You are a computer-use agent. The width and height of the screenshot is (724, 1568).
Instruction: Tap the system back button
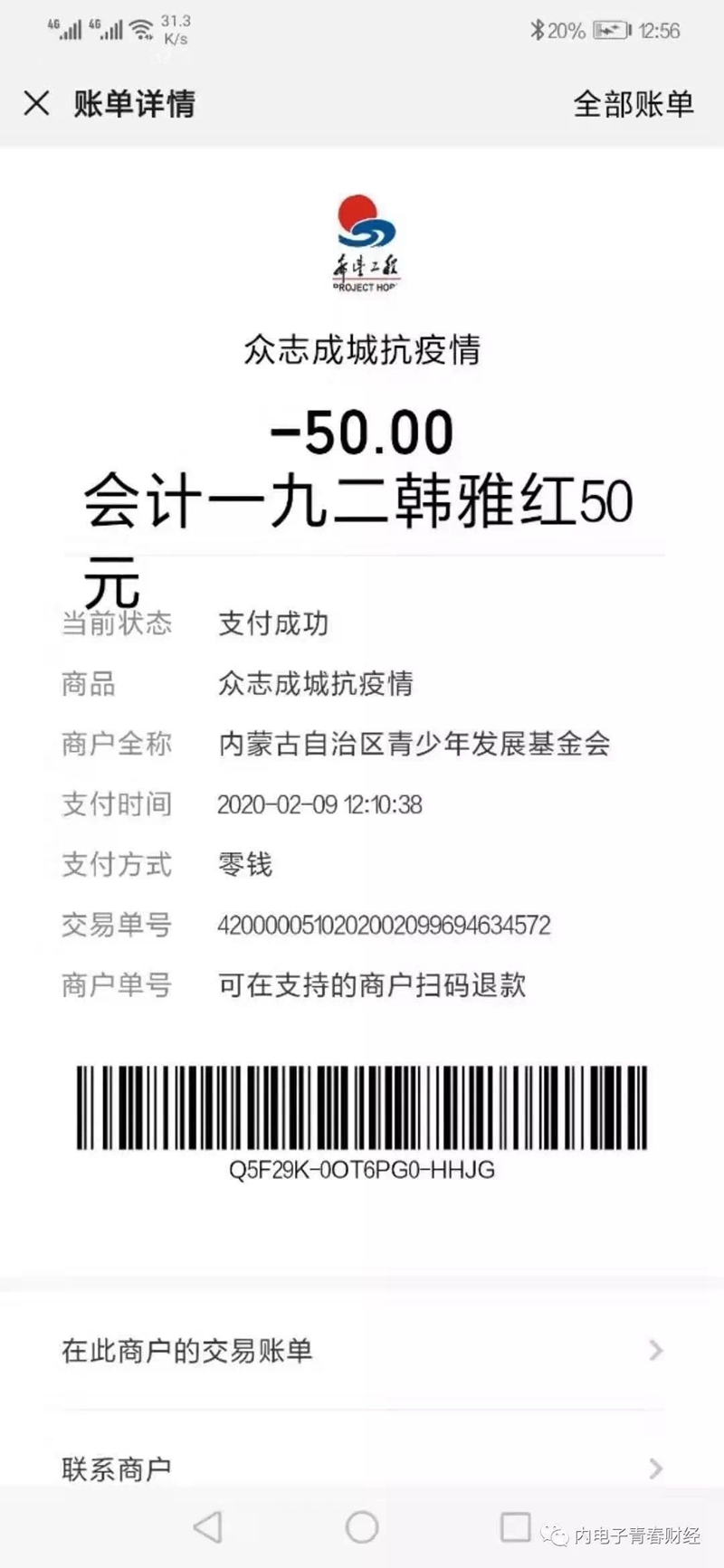208,1527
